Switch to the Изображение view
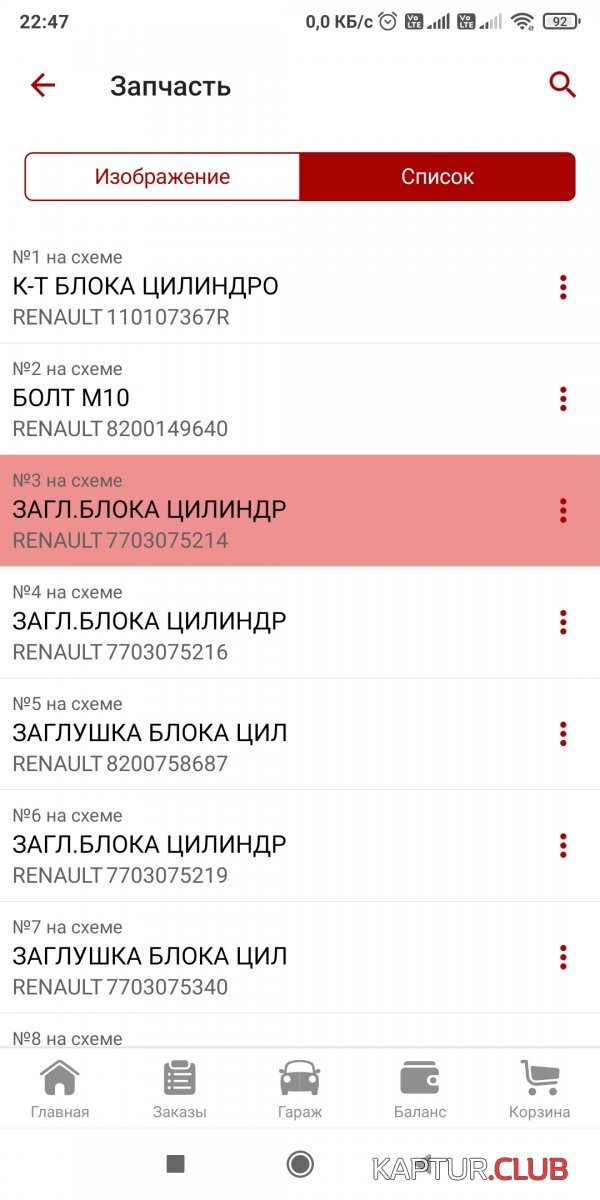 tap(162, 177)
